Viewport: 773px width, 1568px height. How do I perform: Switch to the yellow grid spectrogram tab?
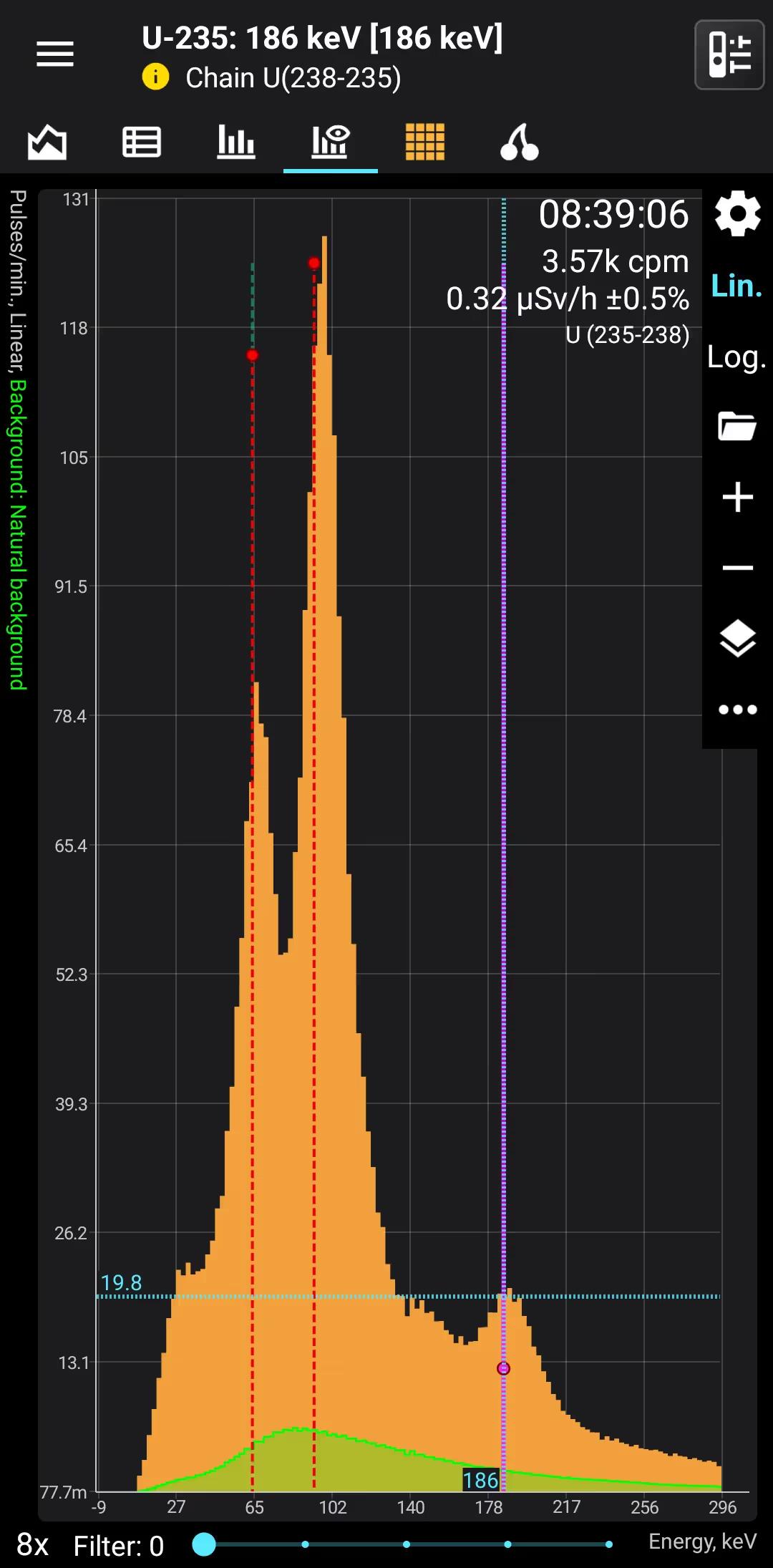(x=425, y=142)
